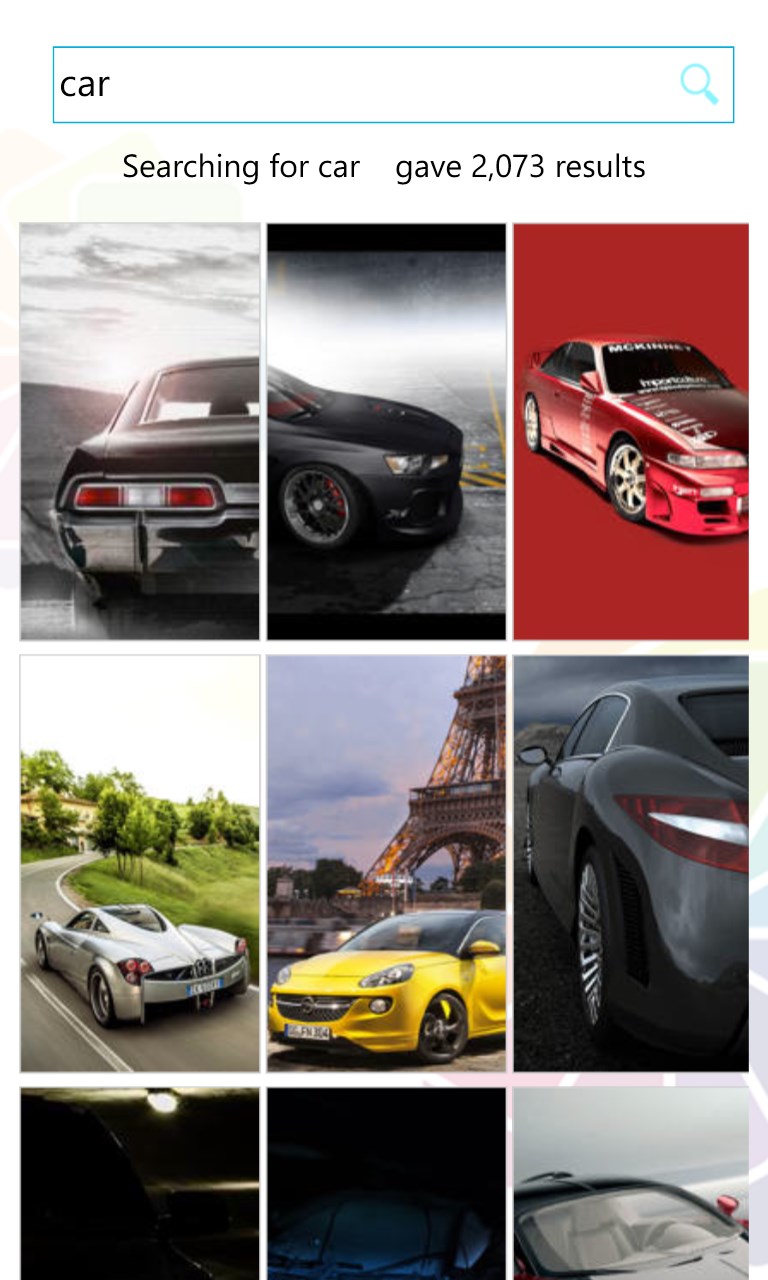This screenshot has height=1280, width=768.
Task: Open the convertible interior car wallpaper
Action: (x=631, y=1185)
